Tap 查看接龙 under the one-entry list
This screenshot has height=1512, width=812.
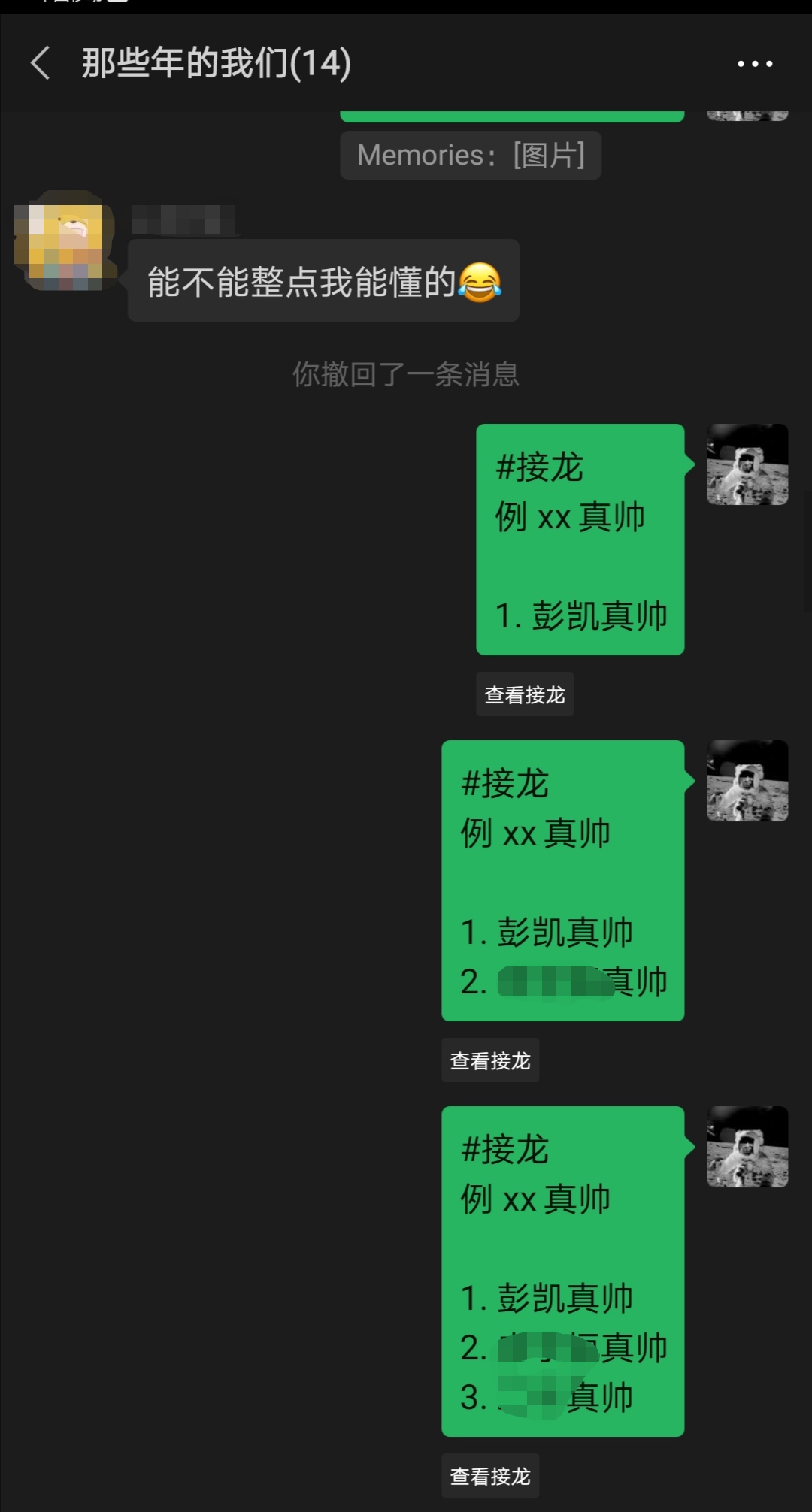[525, 694]
